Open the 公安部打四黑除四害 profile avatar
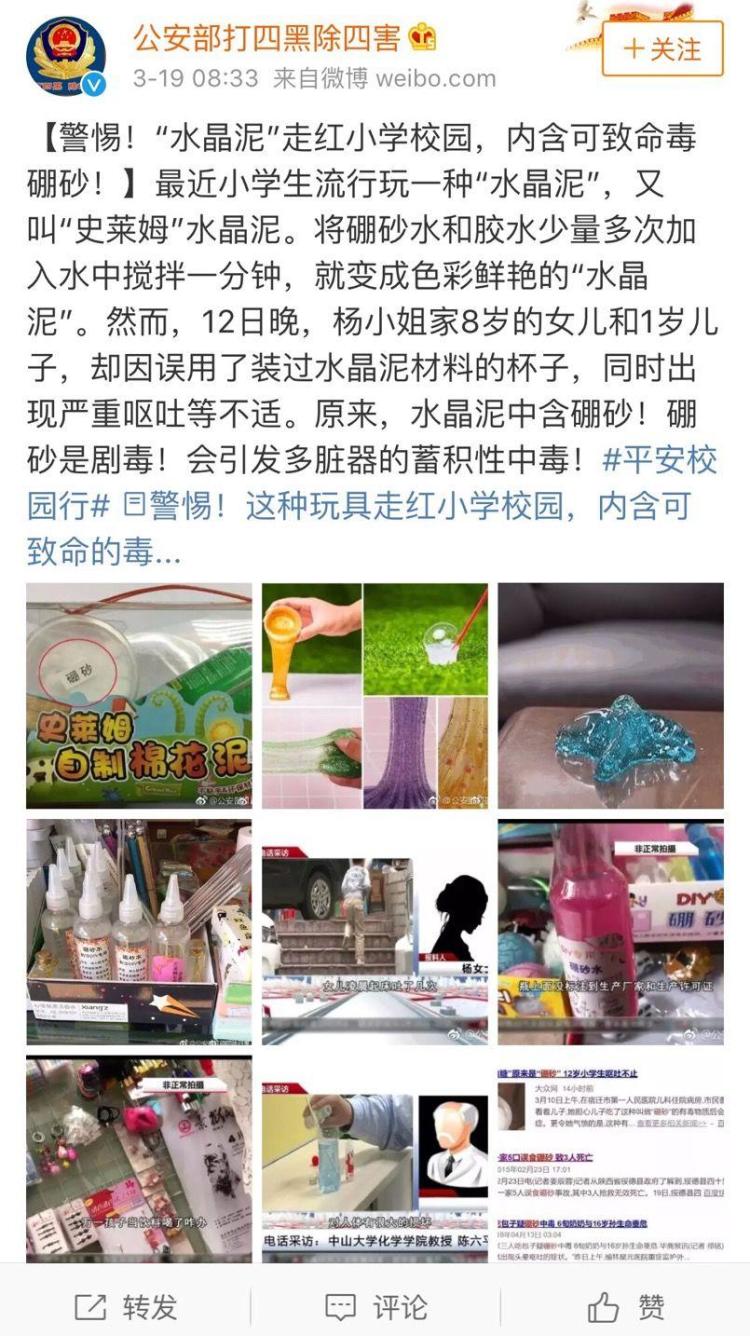The image size is (750, 1336). point(66,56)
